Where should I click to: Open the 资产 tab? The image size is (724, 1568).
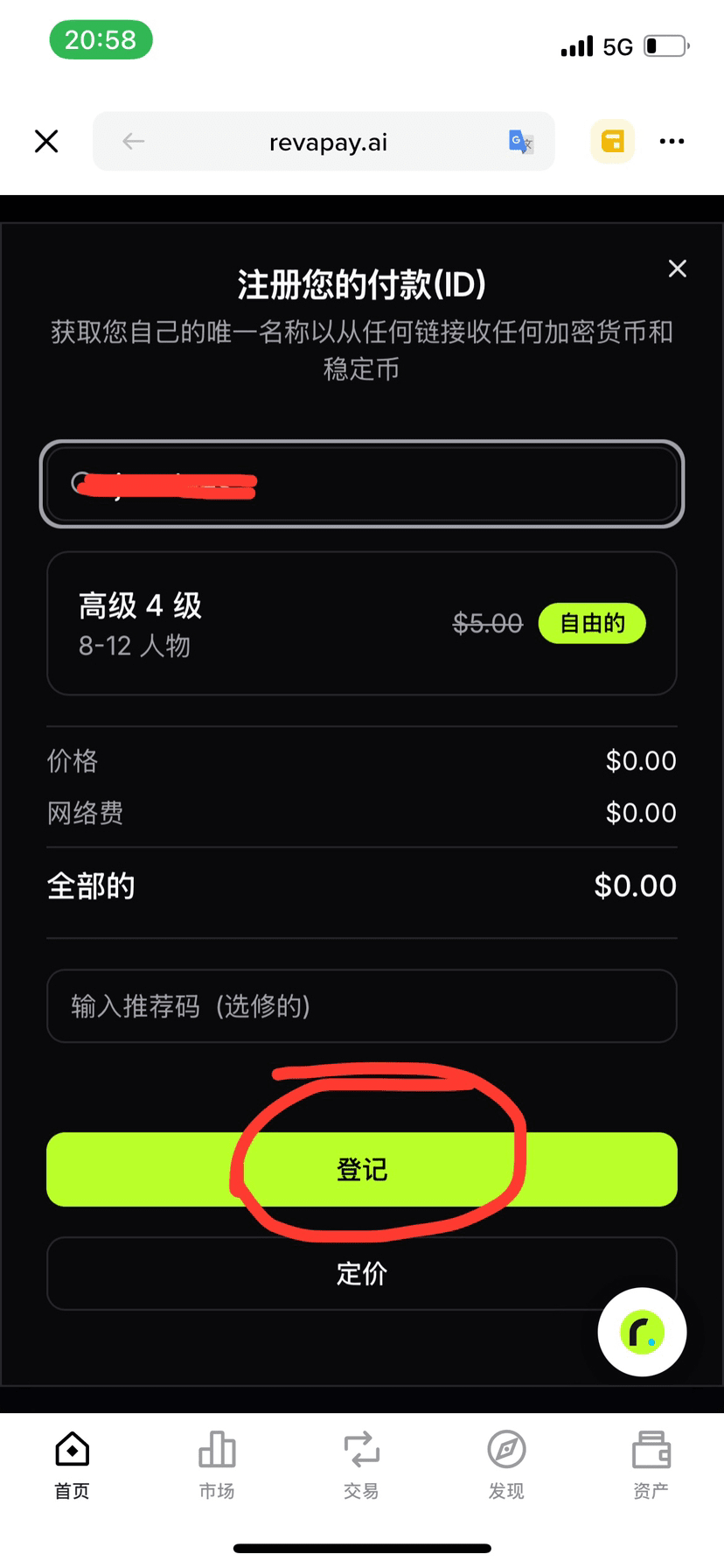651,1465
